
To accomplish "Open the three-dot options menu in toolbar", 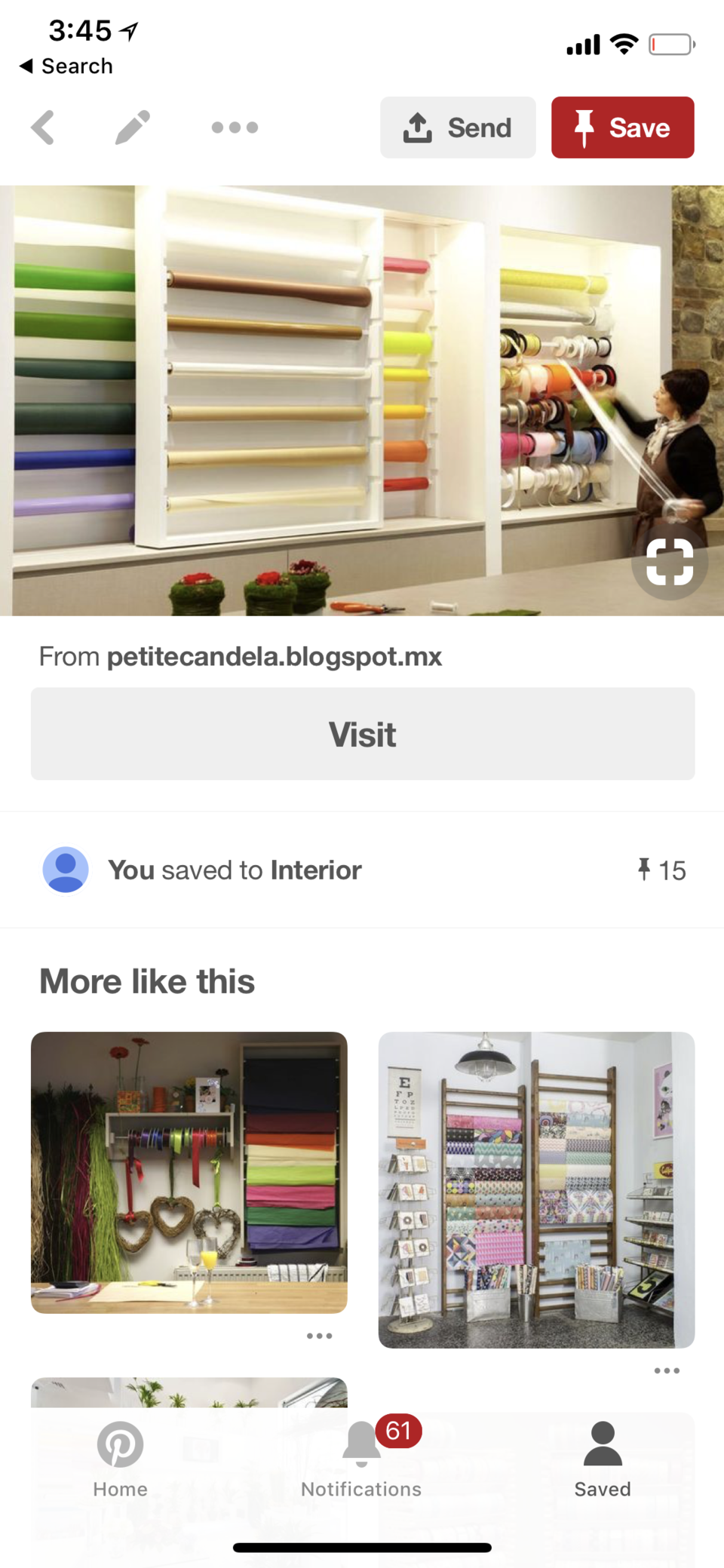I will pos(235,127).
